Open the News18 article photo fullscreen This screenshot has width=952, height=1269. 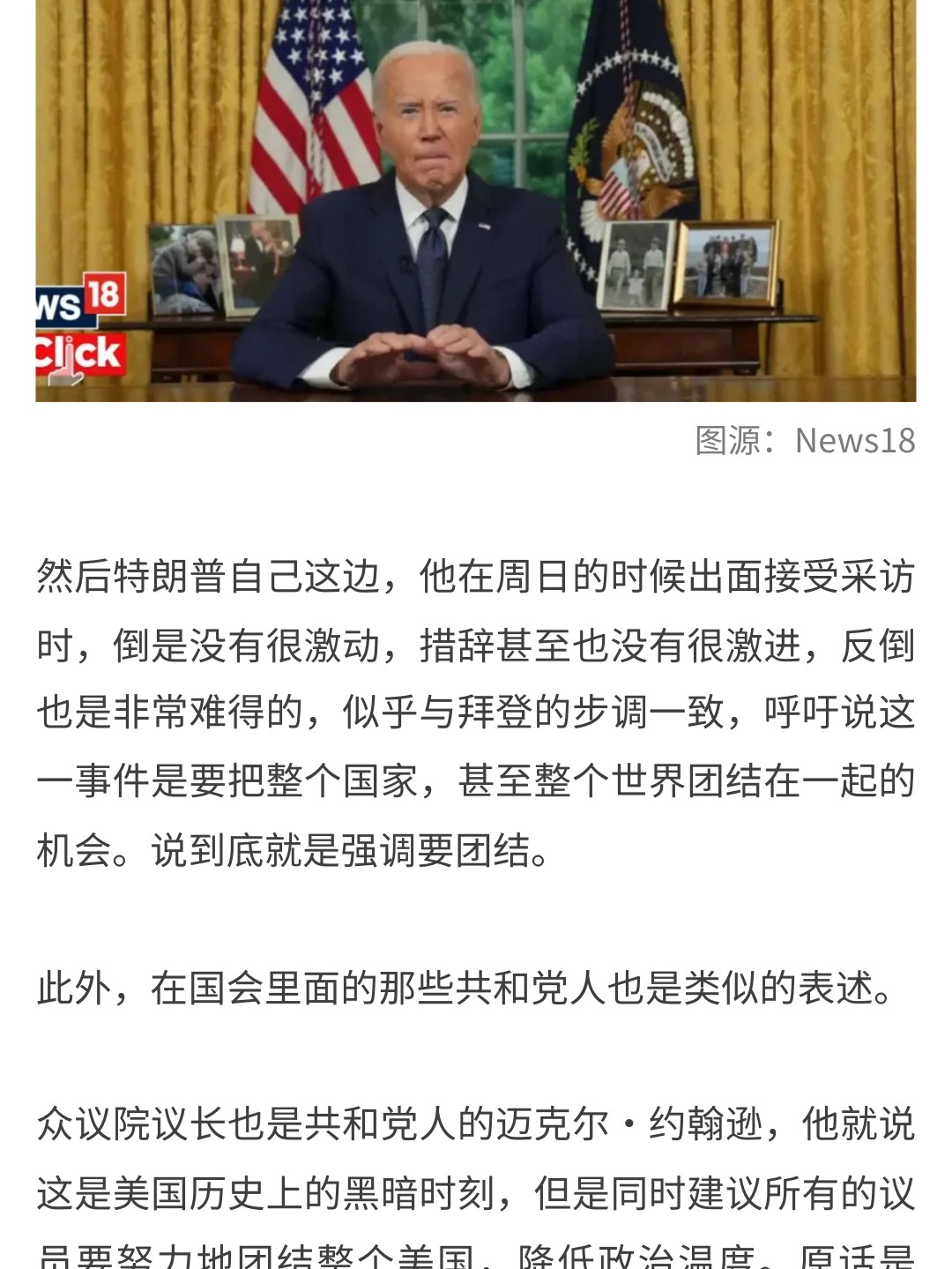coord(476,201)
